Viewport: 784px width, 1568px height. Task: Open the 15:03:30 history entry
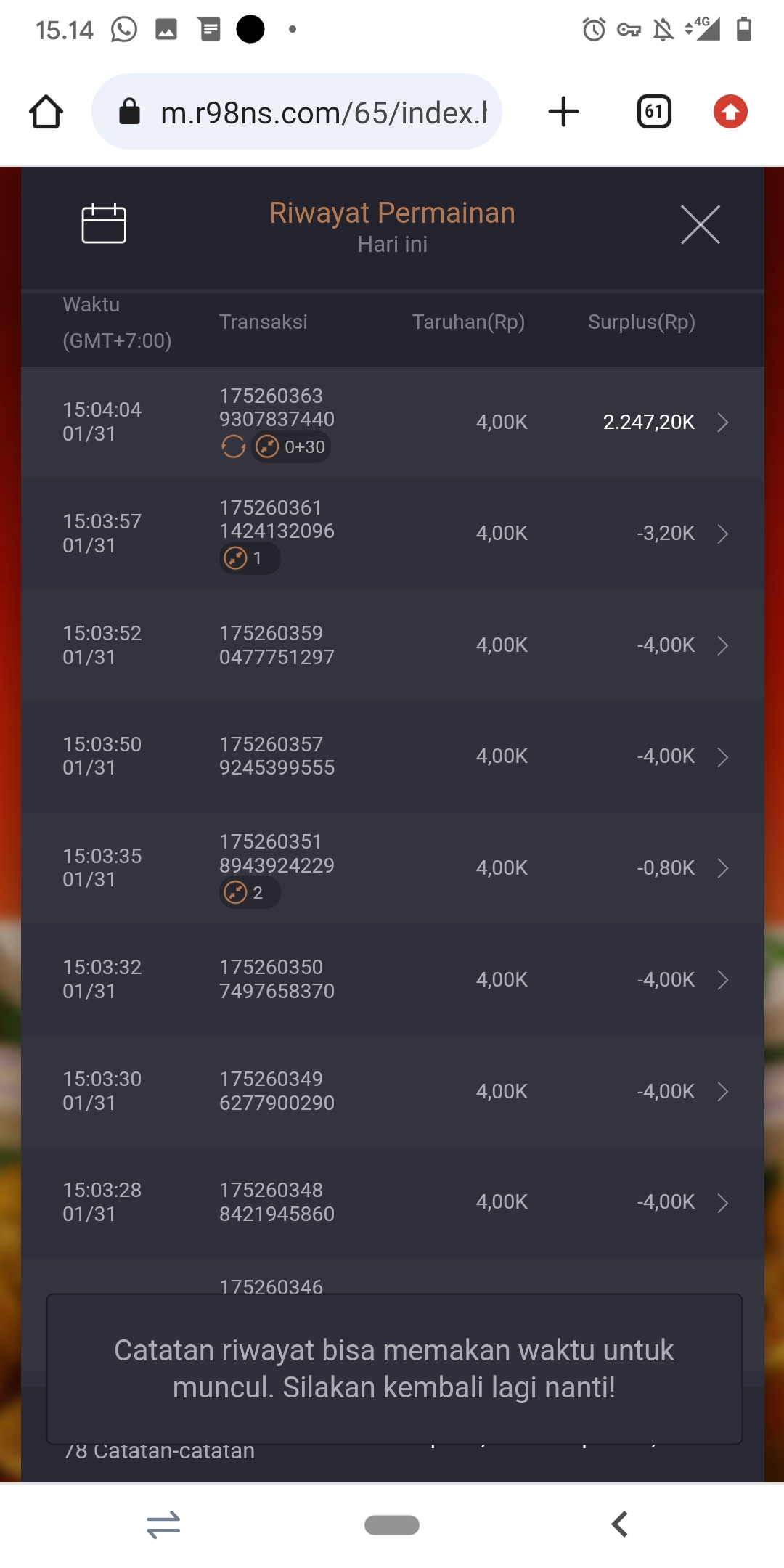coord(722,1091)
